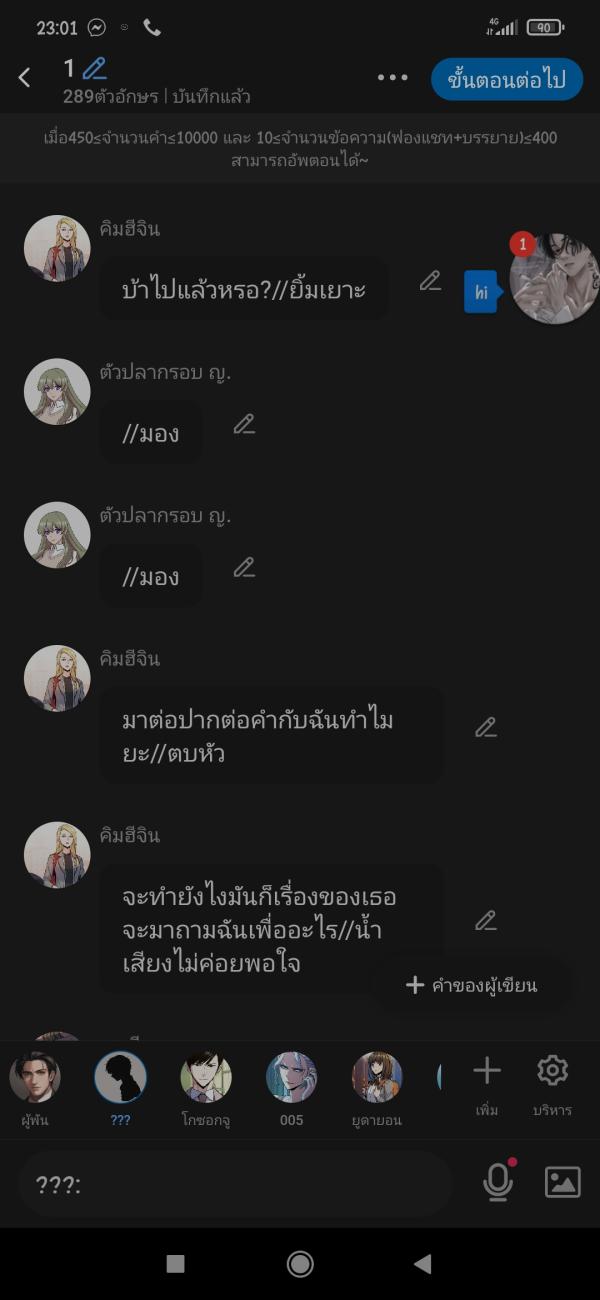Go back using the top-left arrow
The image size is (600, 1300).
(25, 78)
